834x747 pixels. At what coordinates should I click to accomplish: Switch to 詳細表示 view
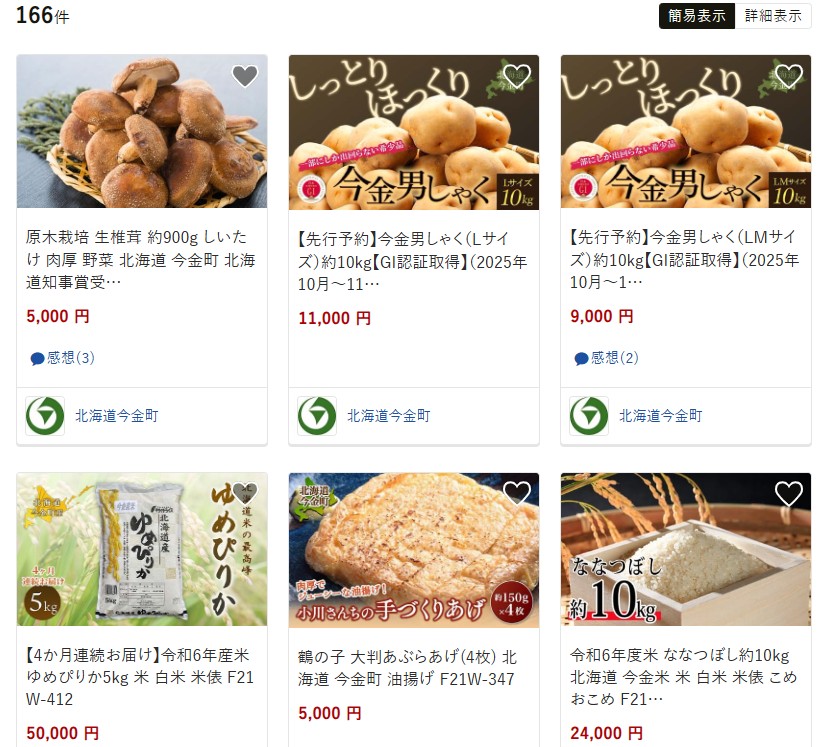tap(772, 16)
